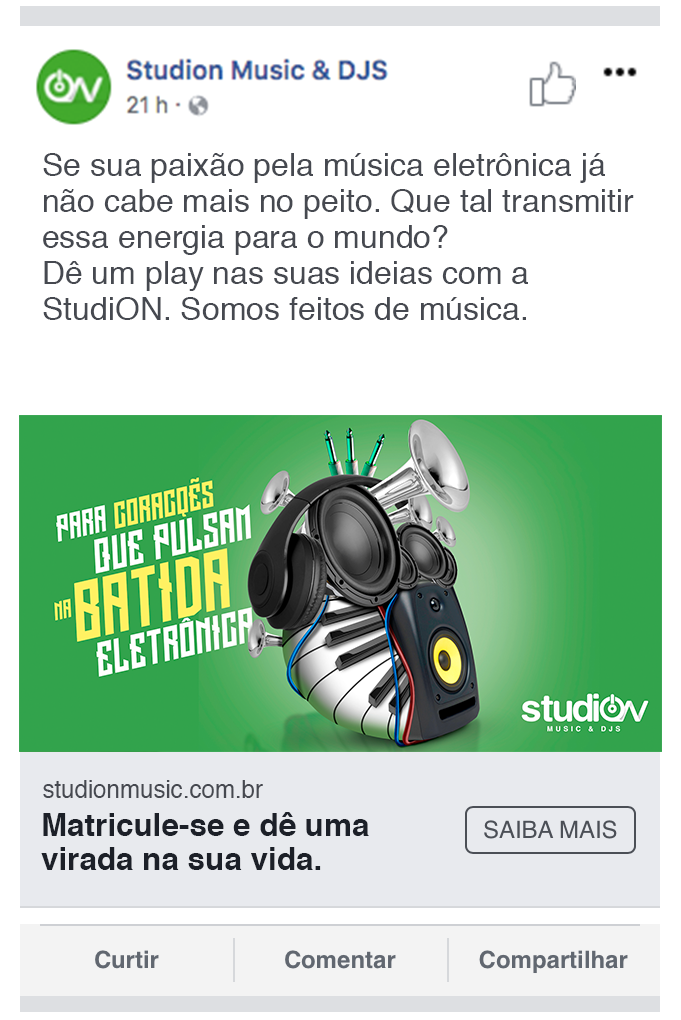Like the page with the thumbs-up icon
This screenshot has width=681, height=1020.
553,85
